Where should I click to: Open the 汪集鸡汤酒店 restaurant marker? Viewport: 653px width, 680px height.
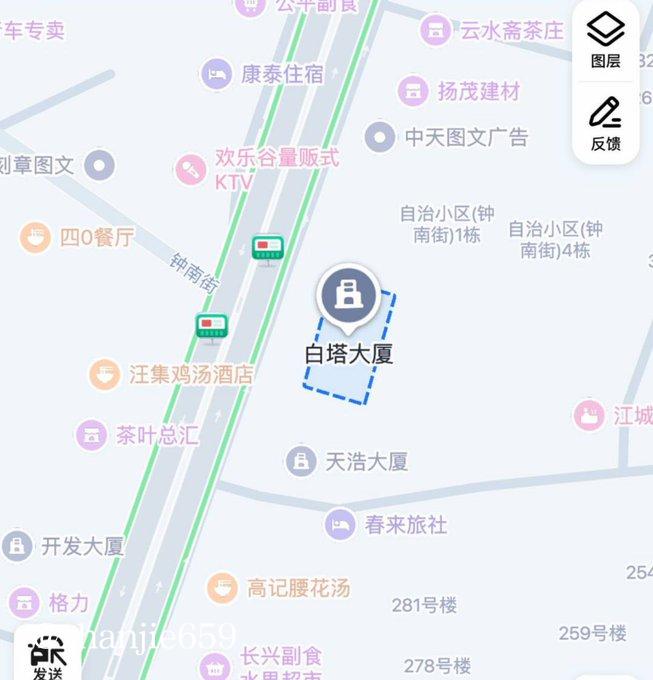point(105,375)
